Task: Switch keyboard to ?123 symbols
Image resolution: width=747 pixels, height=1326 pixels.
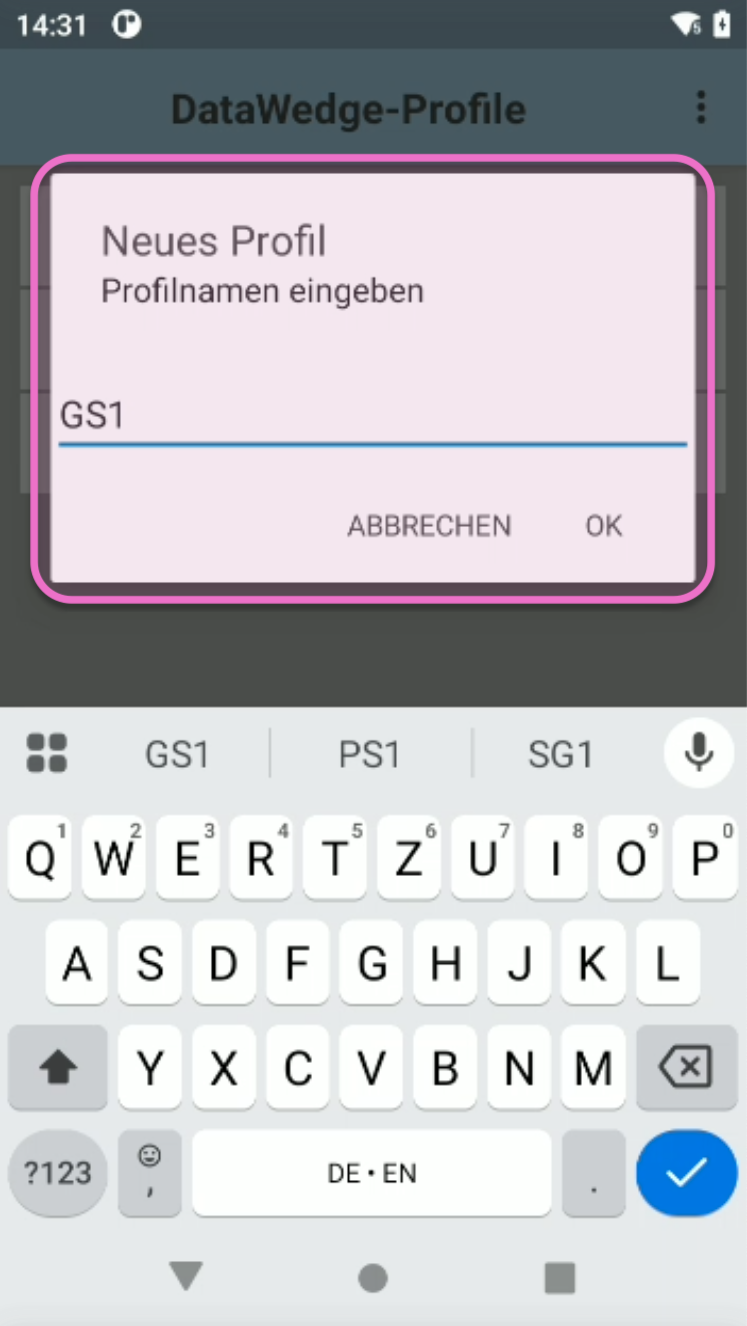Action: point(57,1173)
